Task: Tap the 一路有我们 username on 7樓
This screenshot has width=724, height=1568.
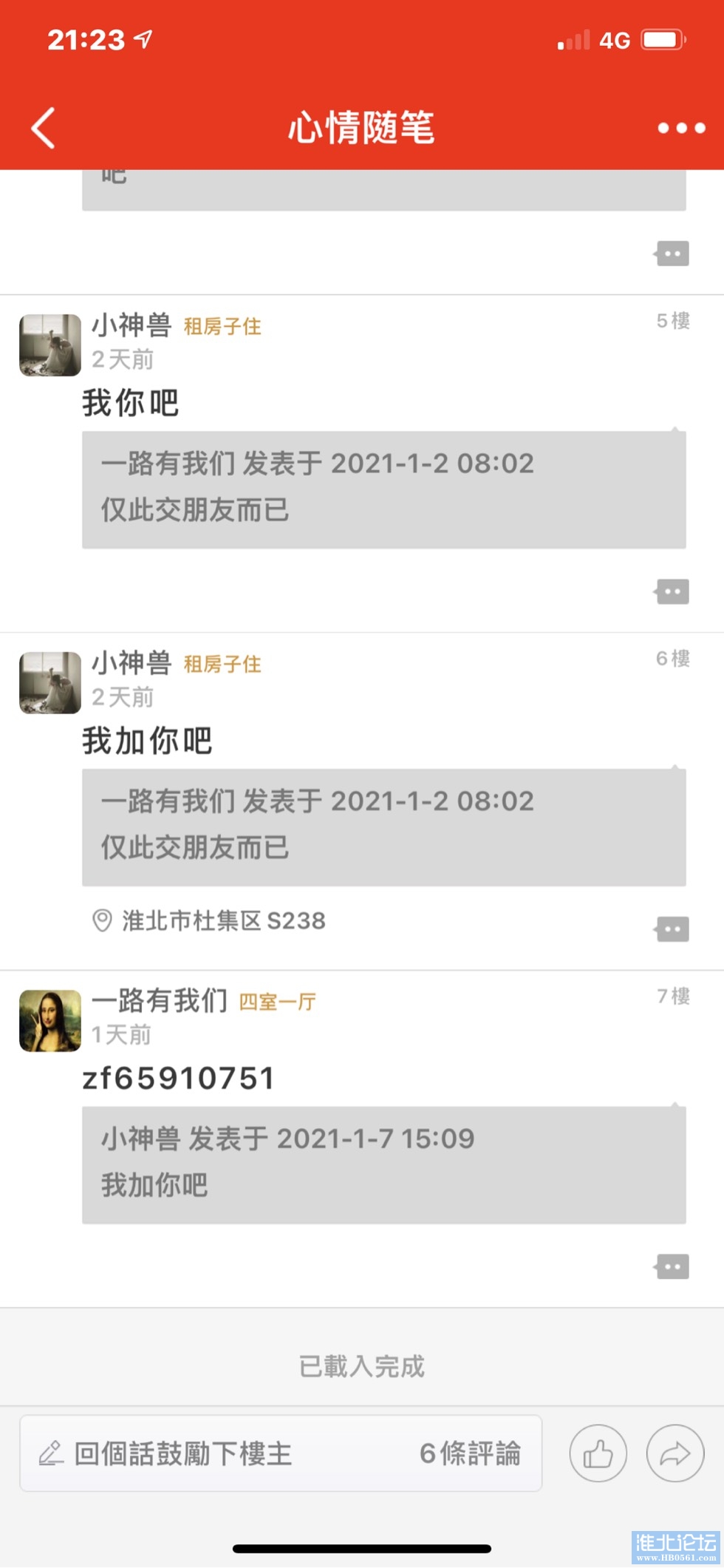Action: coord(160,1000)
